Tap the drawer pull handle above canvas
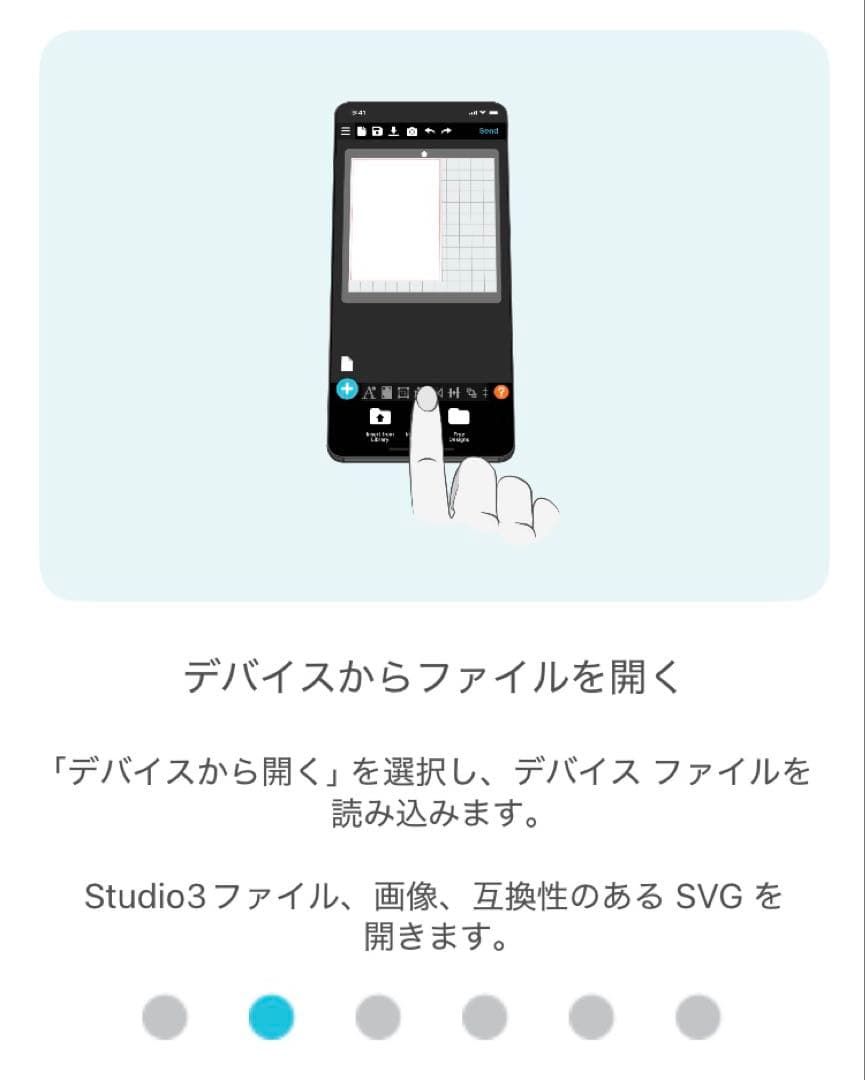This screenshot has width=865, height=1080. click(x=424, y=155)
